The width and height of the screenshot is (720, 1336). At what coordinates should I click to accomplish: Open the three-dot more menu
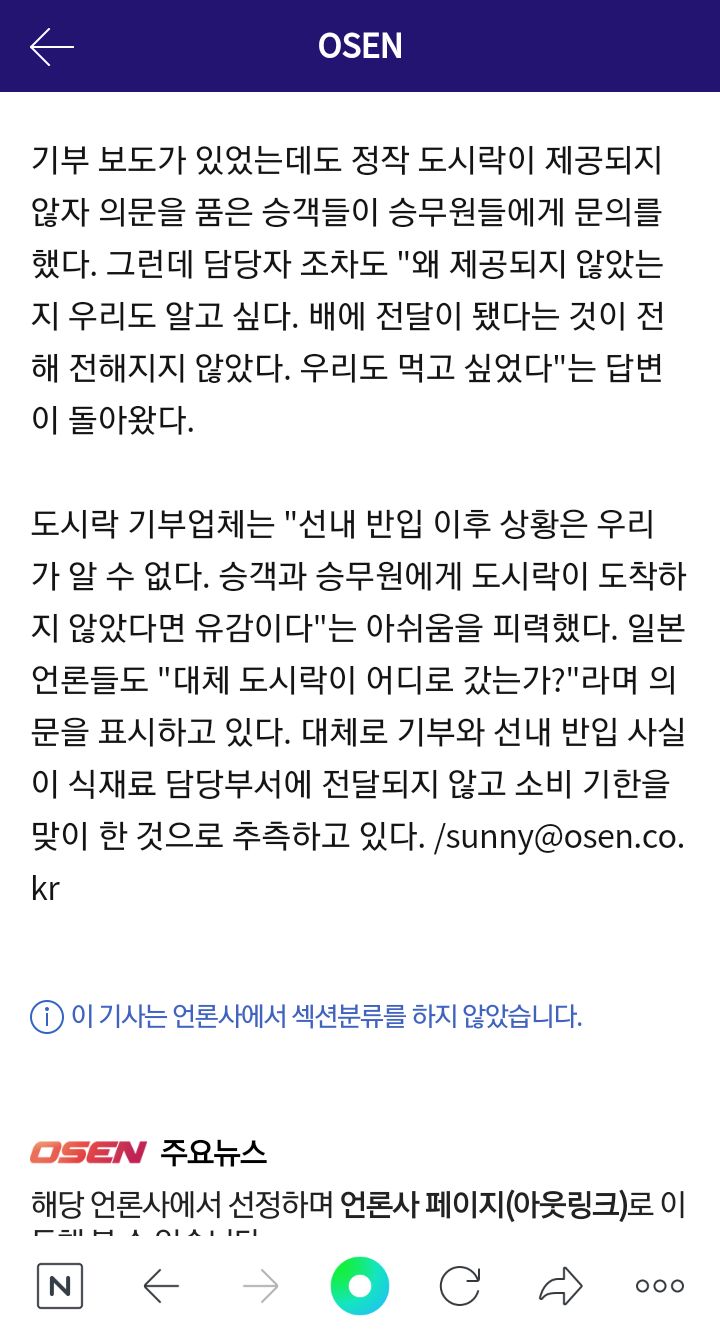coord(660,1286)
